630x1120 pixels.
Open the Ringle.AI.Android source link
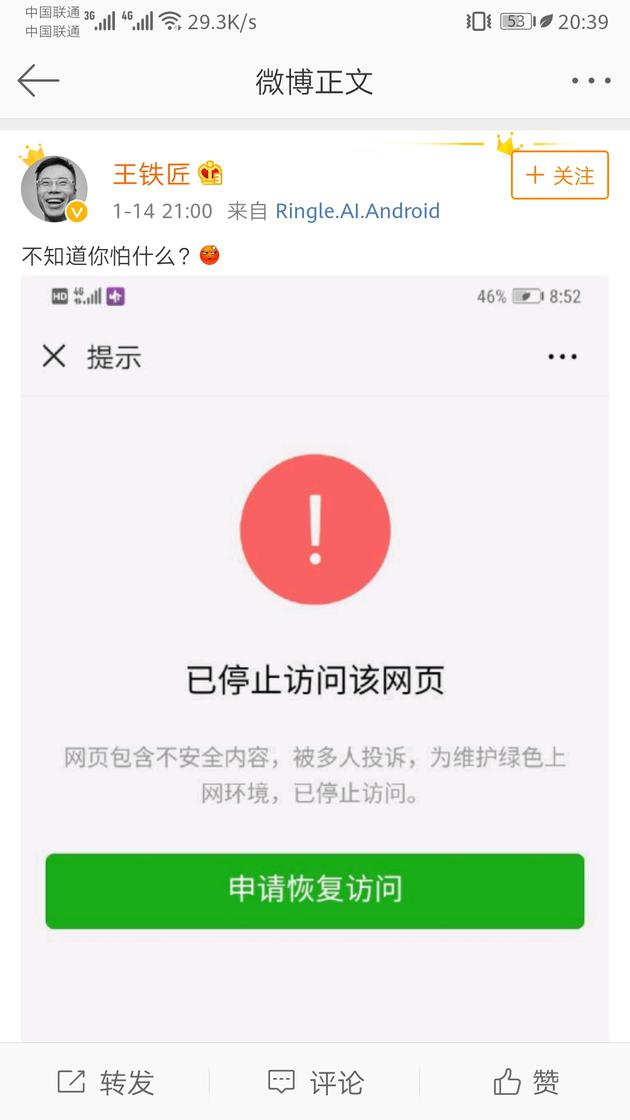tap(357, 211)
